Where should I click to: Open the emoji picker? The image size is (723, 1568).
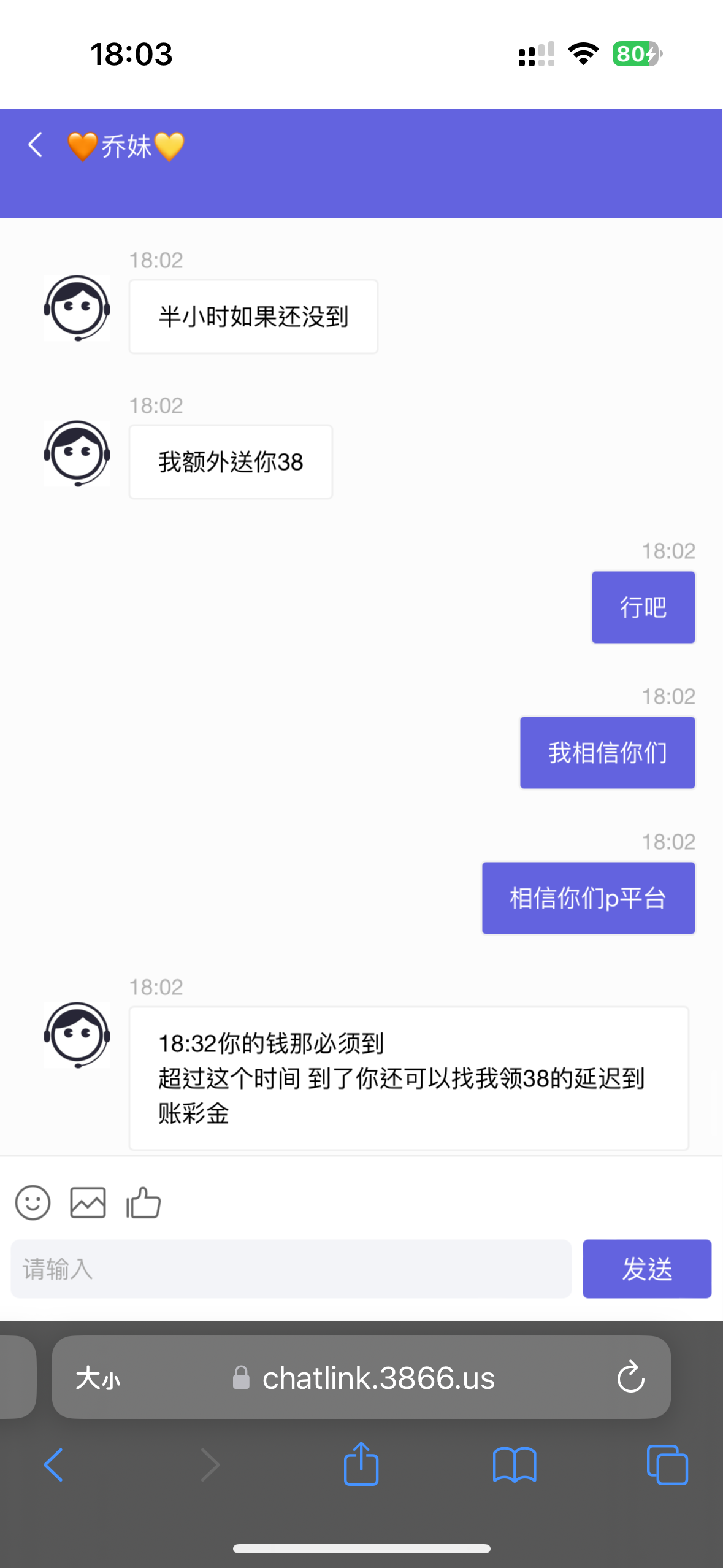[33, 1202]
